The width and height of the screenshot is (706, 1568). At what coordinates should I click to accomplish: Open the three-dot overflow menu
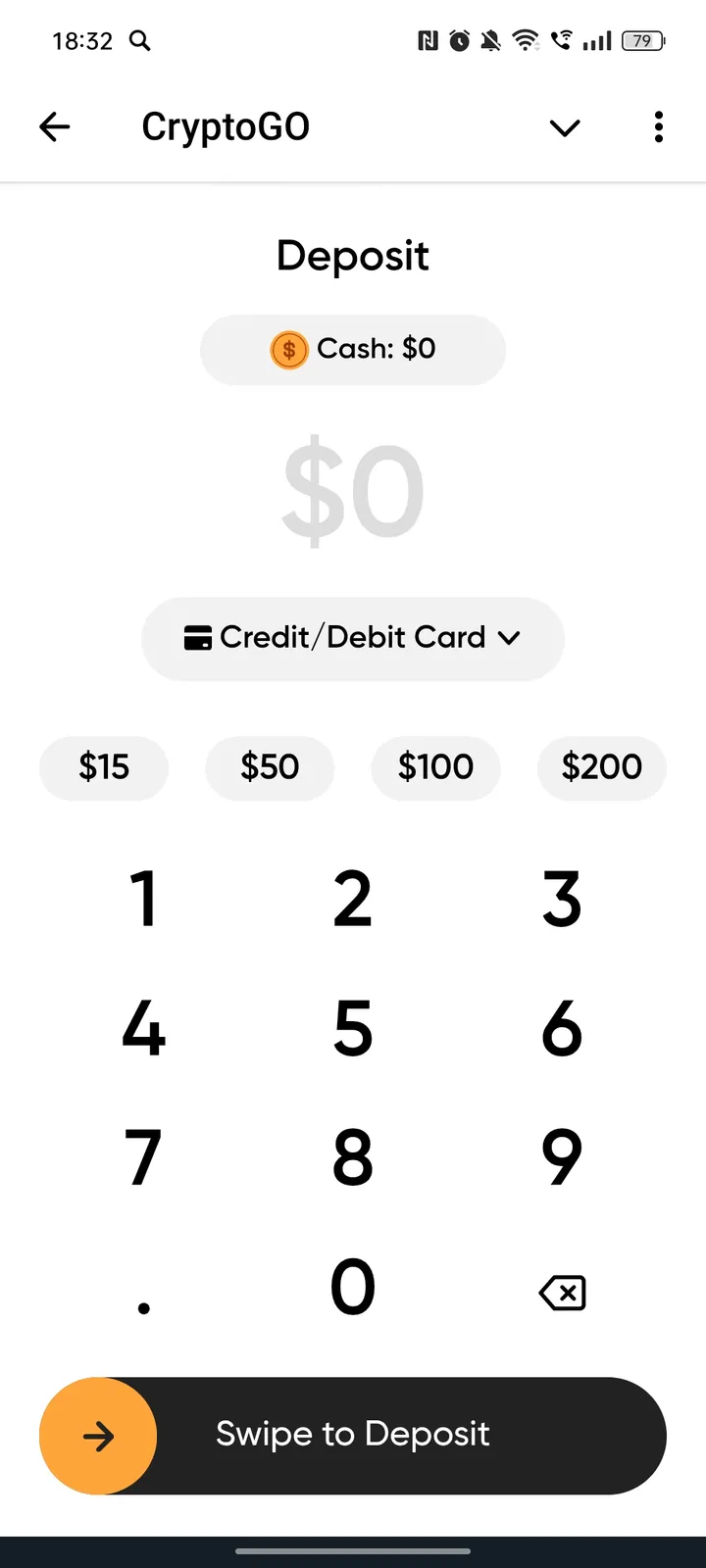coord(658,126)
